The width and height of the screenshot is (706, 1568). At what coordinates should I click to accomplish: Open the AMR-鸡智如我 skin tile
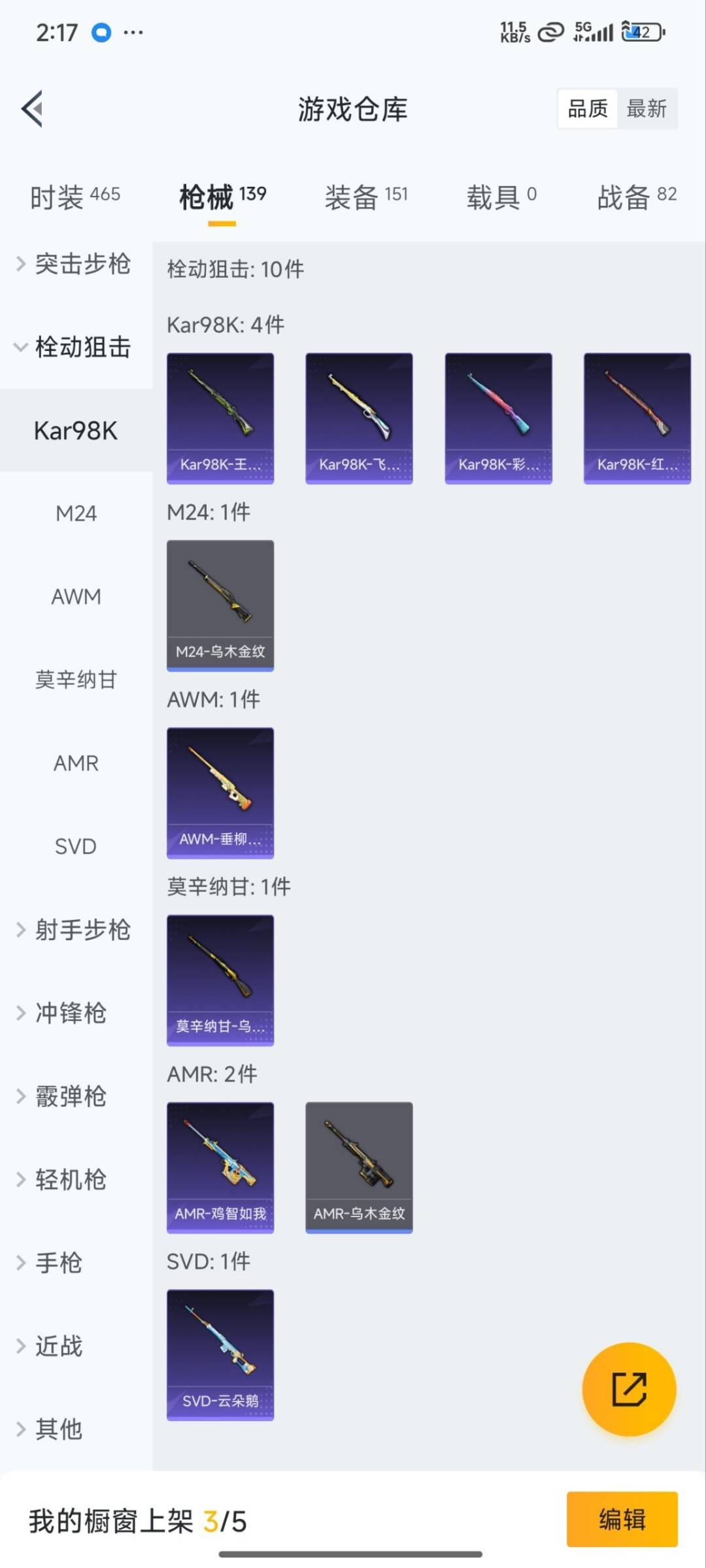pos(220,1167)
